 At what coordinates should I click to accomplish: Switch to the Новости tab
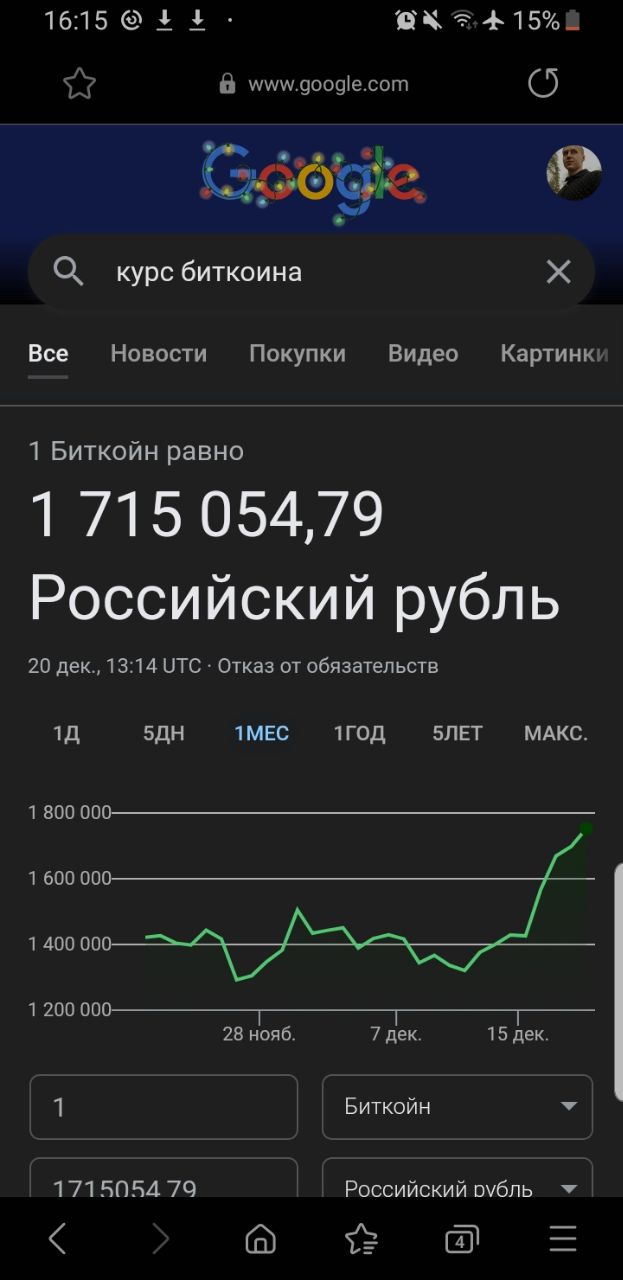click(x=159, y=353)
